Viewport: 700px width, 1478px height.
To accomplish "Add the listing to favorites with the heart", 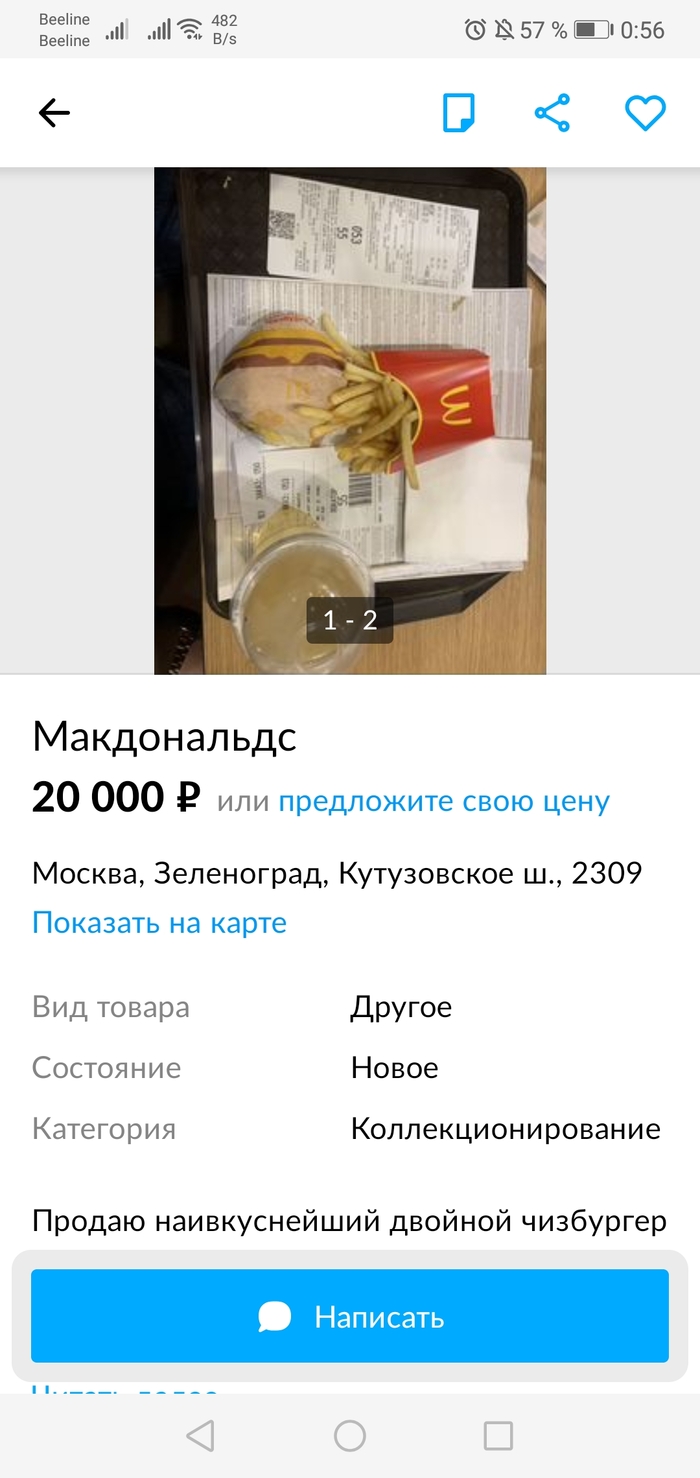I will click(645, 113).
